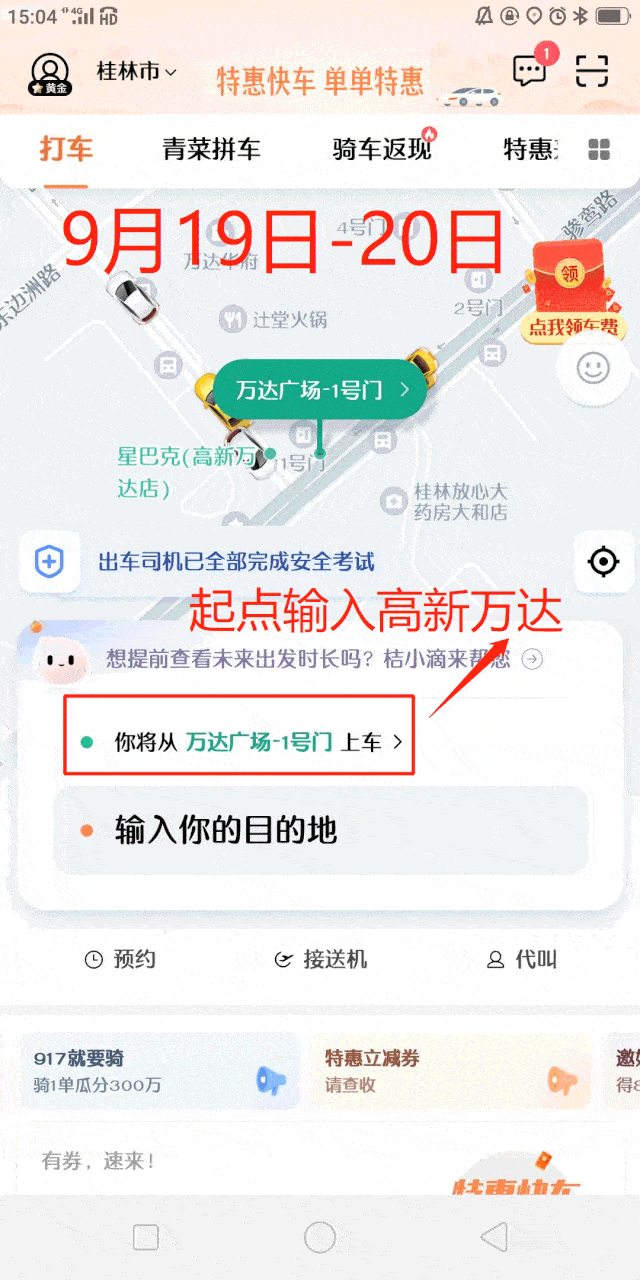Screen dimensions: 640x1280
Task: Tap the 万达广场-1号门 pickup bubble
Action: click(x=320, y=390)
